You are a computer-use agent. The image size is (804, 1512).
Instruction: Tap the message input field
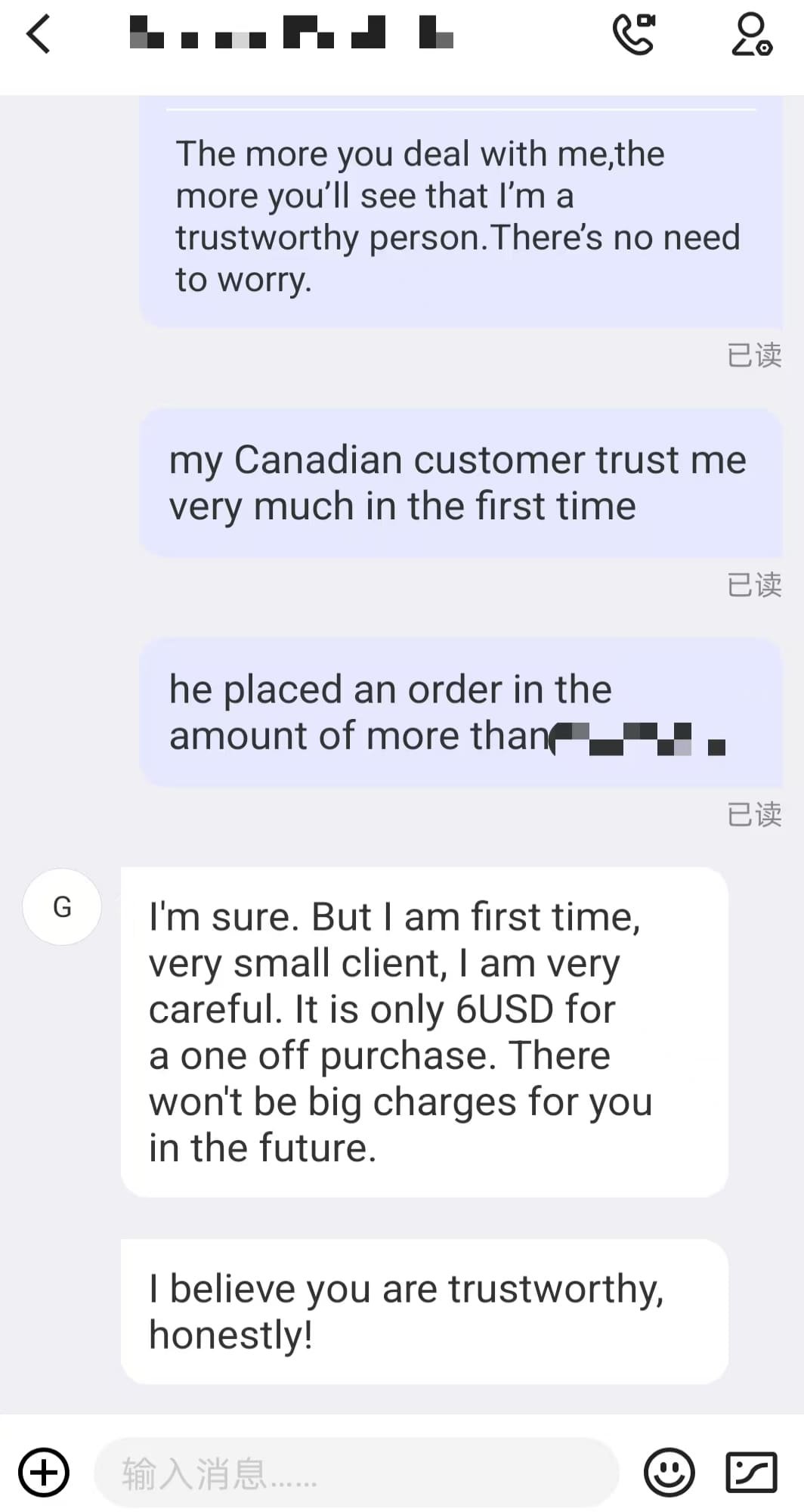[x=355, y=1473]
